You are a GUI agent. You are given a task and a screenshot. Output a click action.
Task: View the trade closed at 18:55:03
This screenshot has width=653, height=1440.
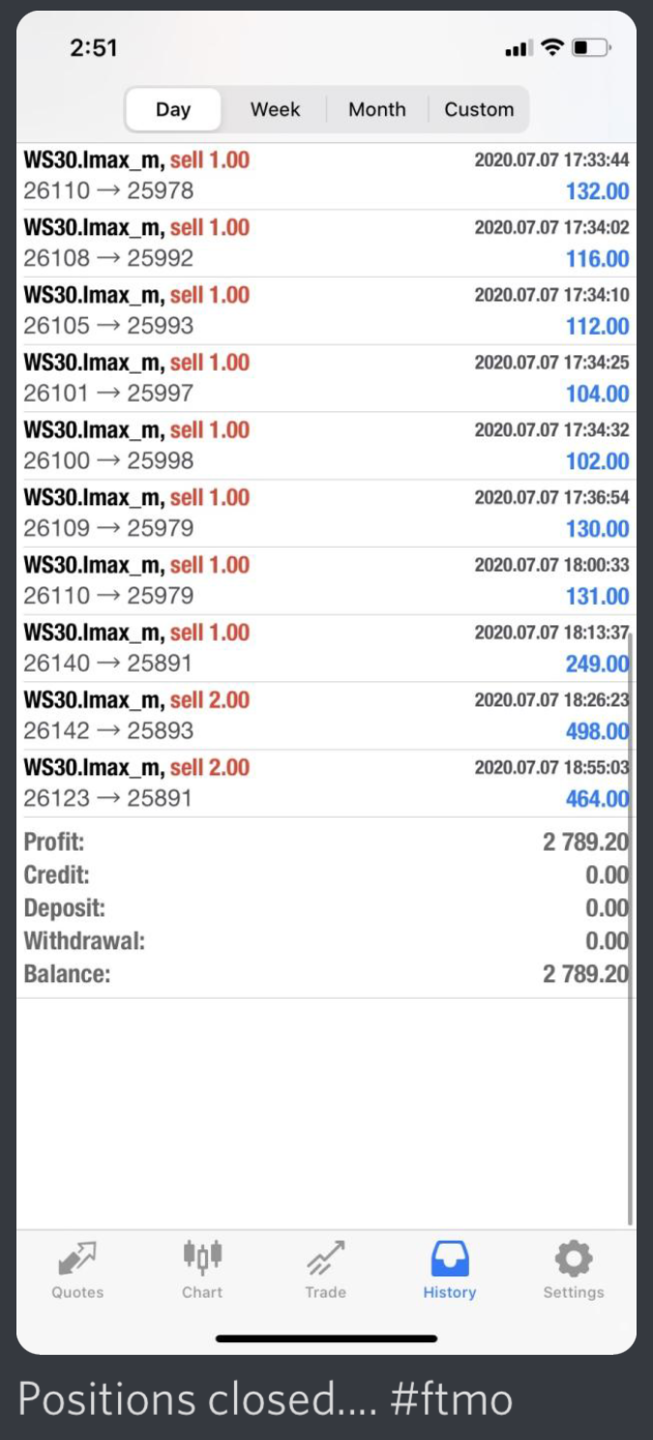point(326,783)
